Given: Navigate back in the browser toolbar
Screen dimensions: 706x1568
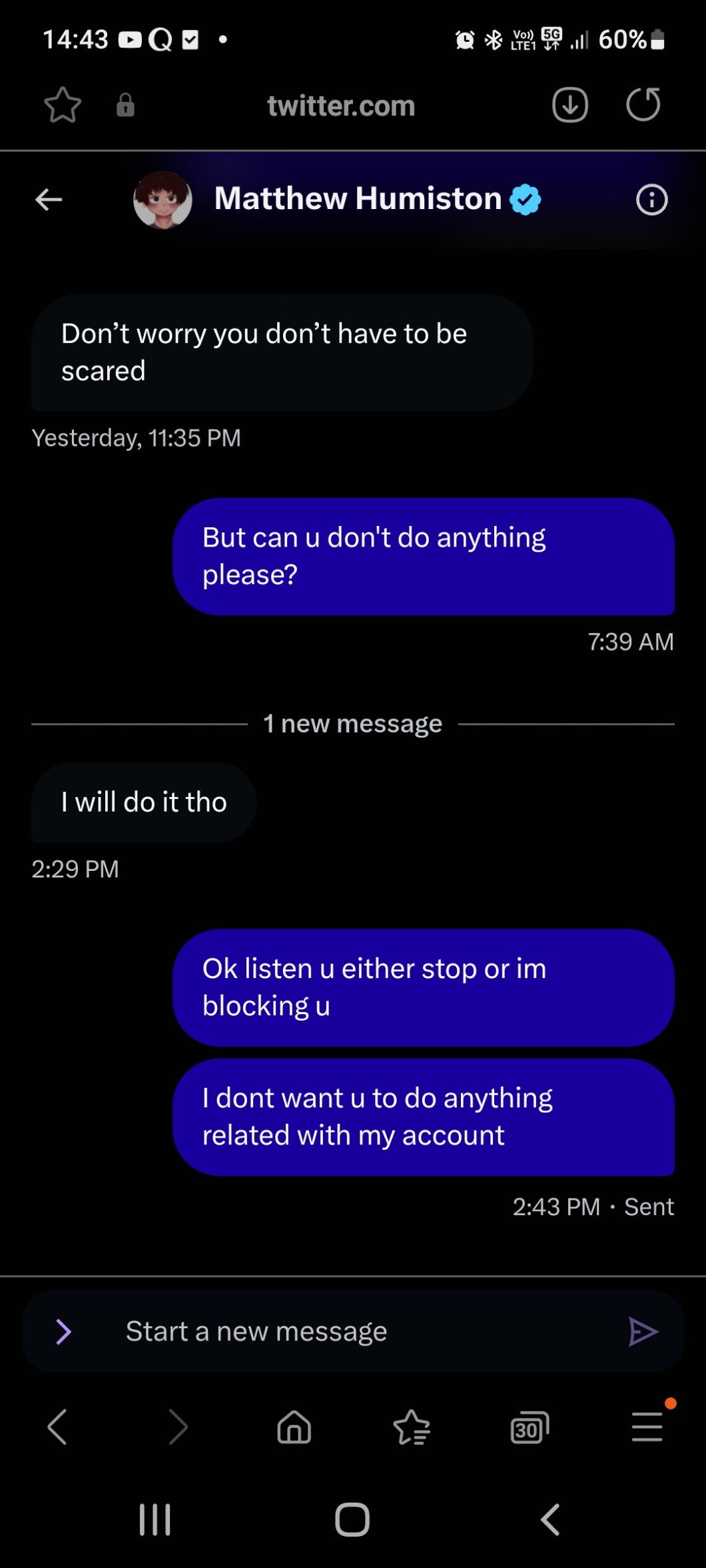Looking at the screenshot, I should [57, 1427].
